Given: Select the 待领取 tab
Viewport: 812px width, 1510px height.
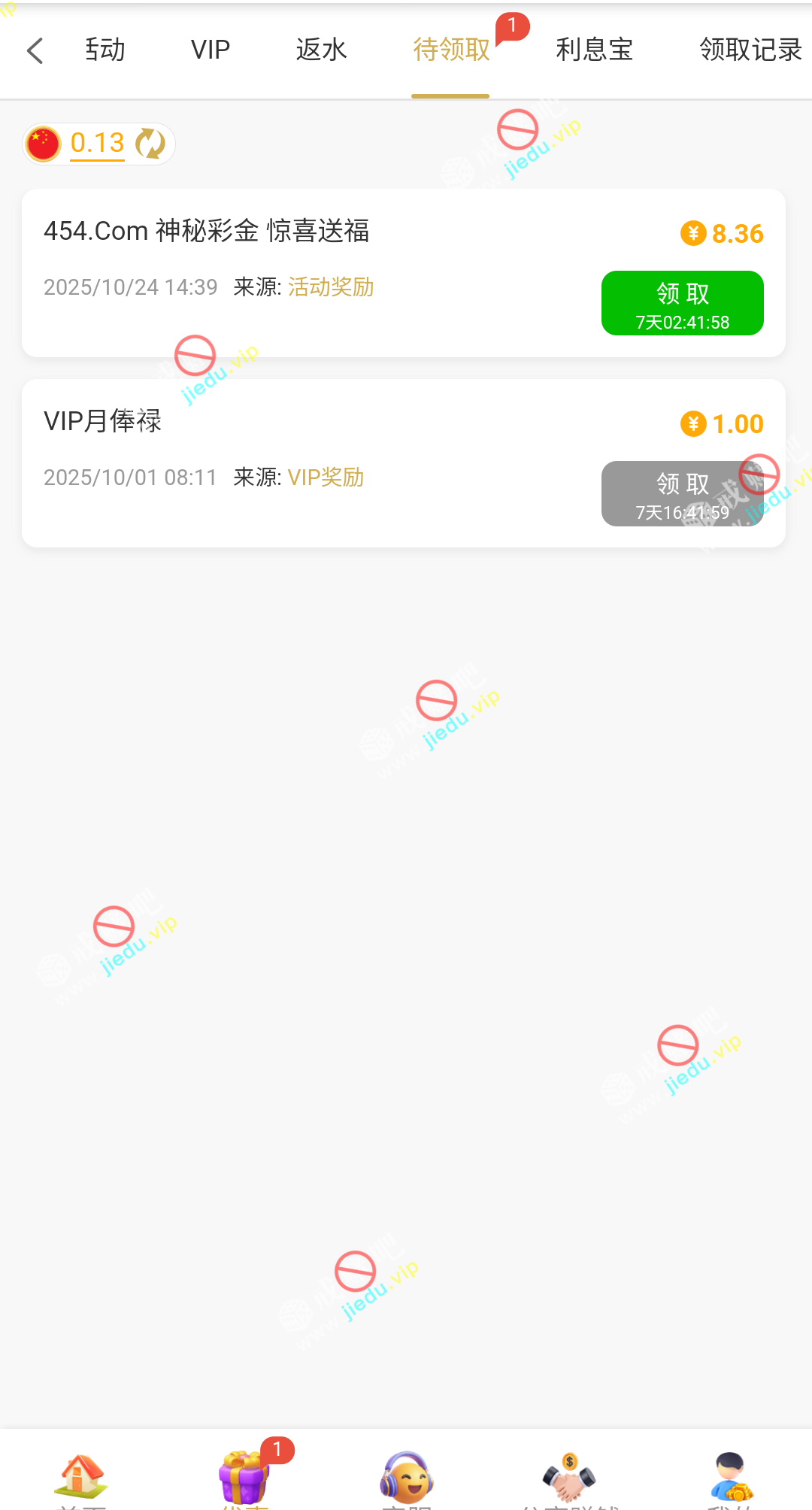Looking at the screenshot, I should (451, 50).
